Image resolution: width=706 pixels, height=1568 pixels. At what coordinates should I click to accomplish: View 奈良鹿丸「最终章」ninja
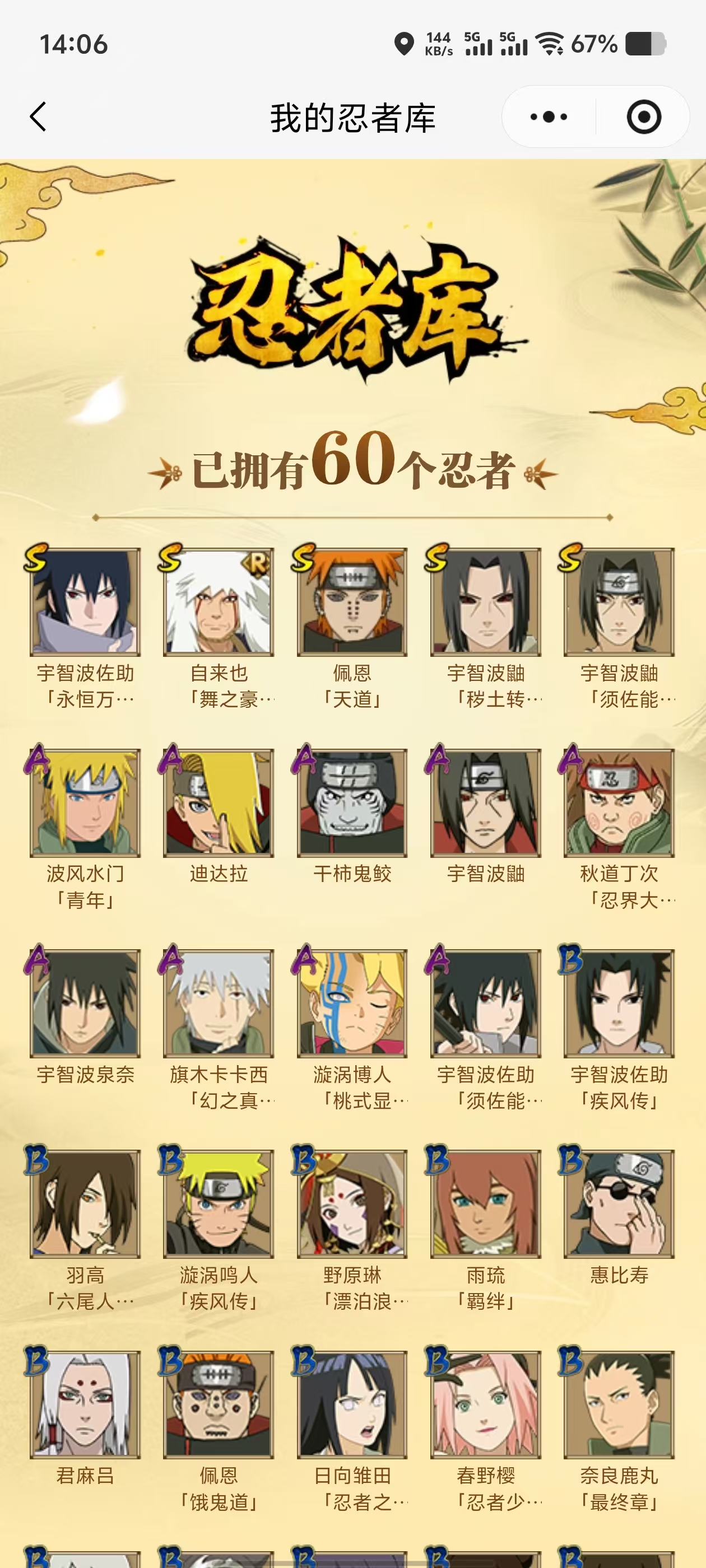[x=619, y=1404]
